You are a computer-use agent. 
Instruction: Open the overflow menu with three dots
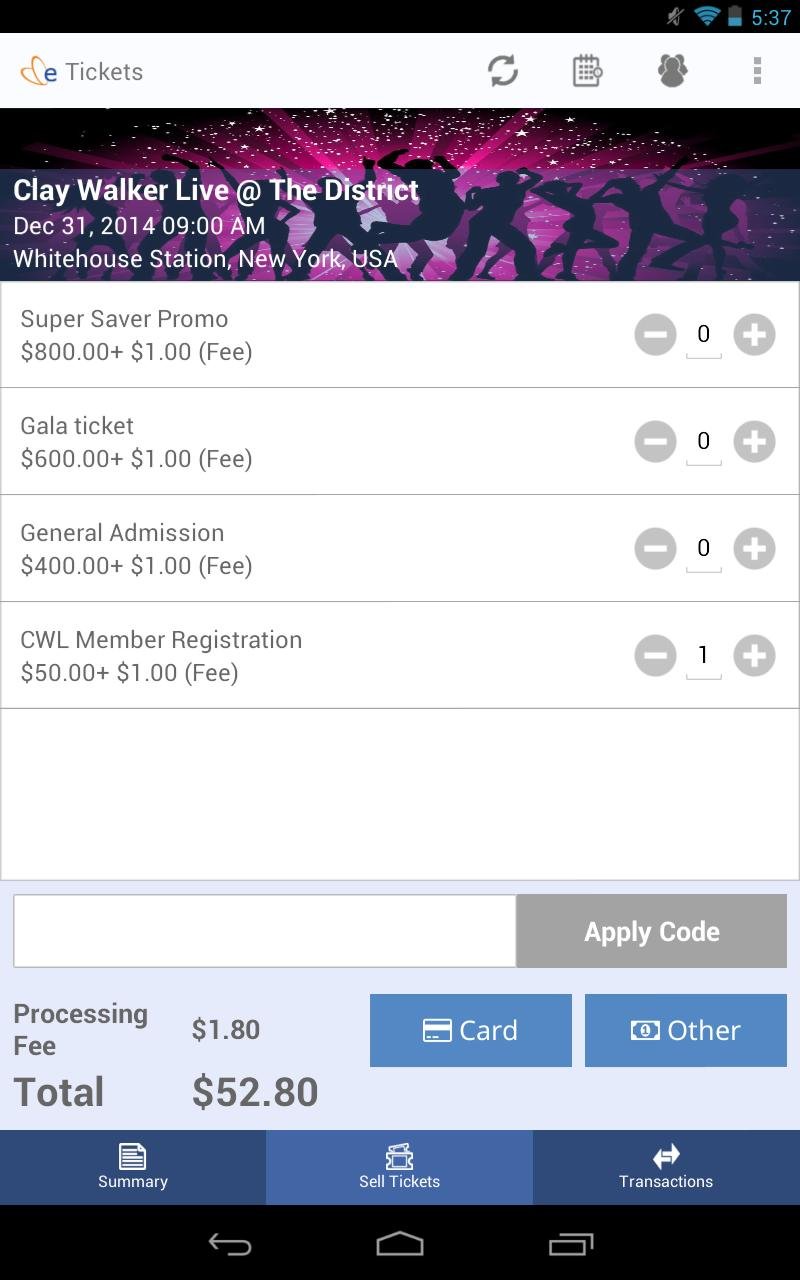tap(756, 70)
